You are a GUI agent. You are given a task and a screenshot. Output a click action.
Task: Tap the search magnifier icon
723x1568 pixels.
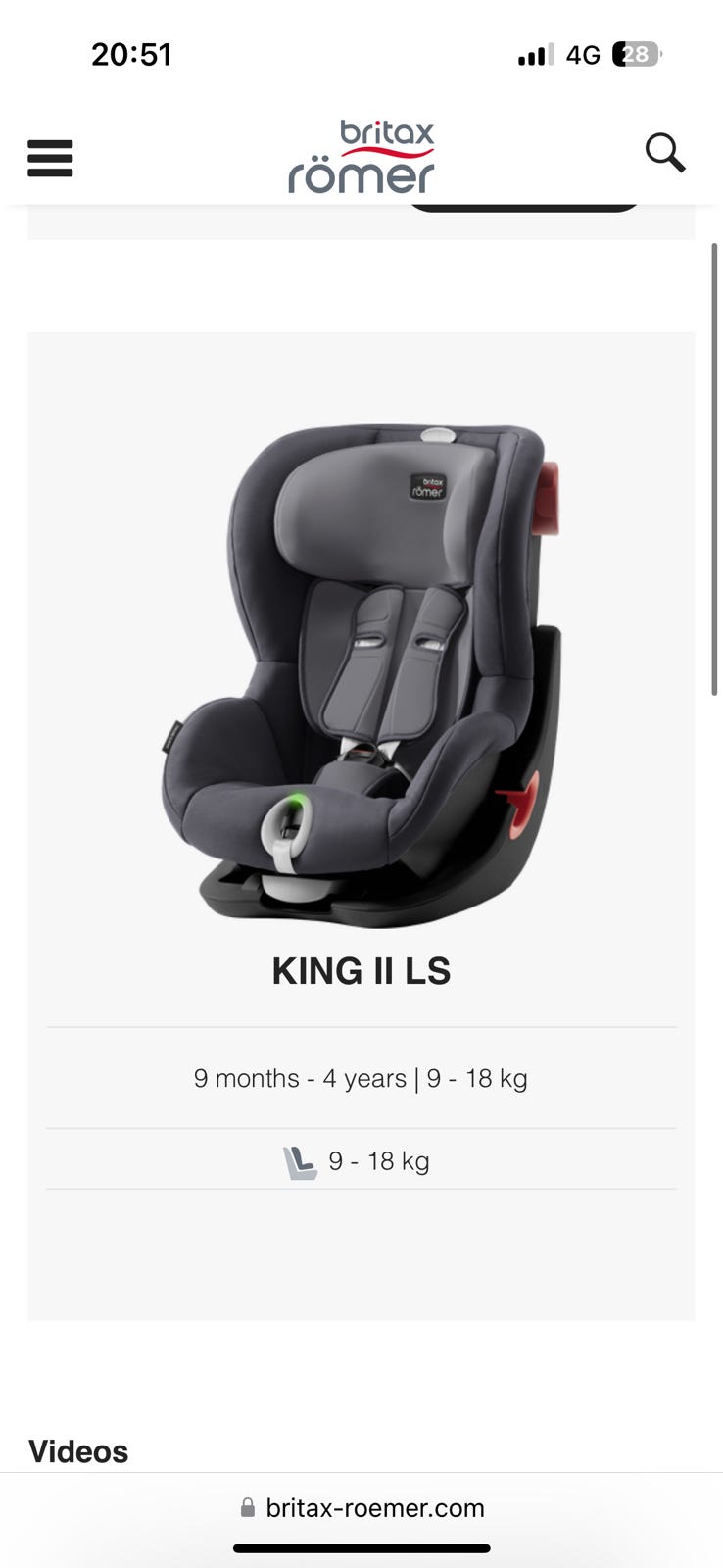point(665,153)
